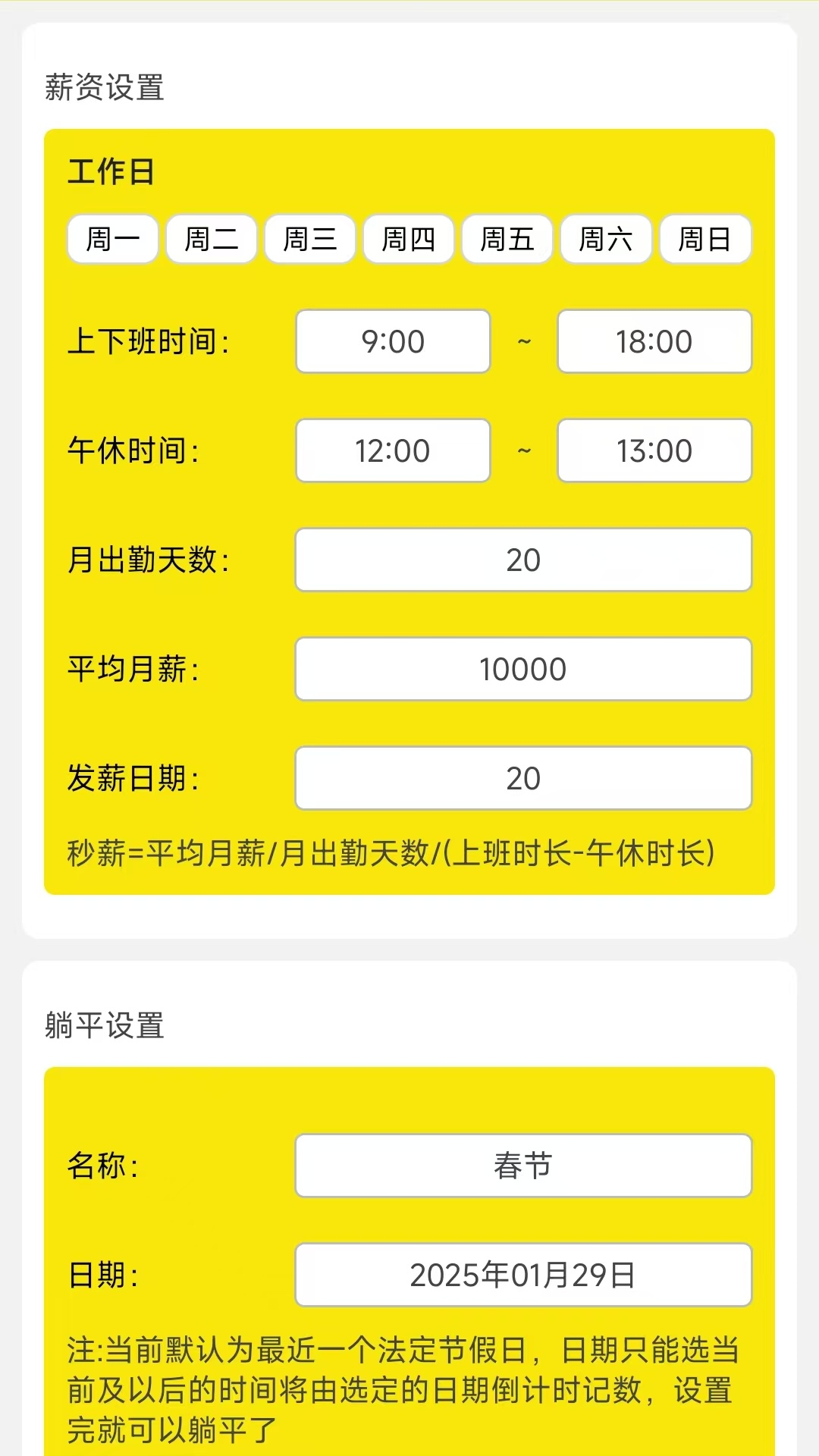Viewport: 819px width, 1456px height.
Task: Toggle the 周二 workday button
Action: pyautogui.click(x=211, y=239)
